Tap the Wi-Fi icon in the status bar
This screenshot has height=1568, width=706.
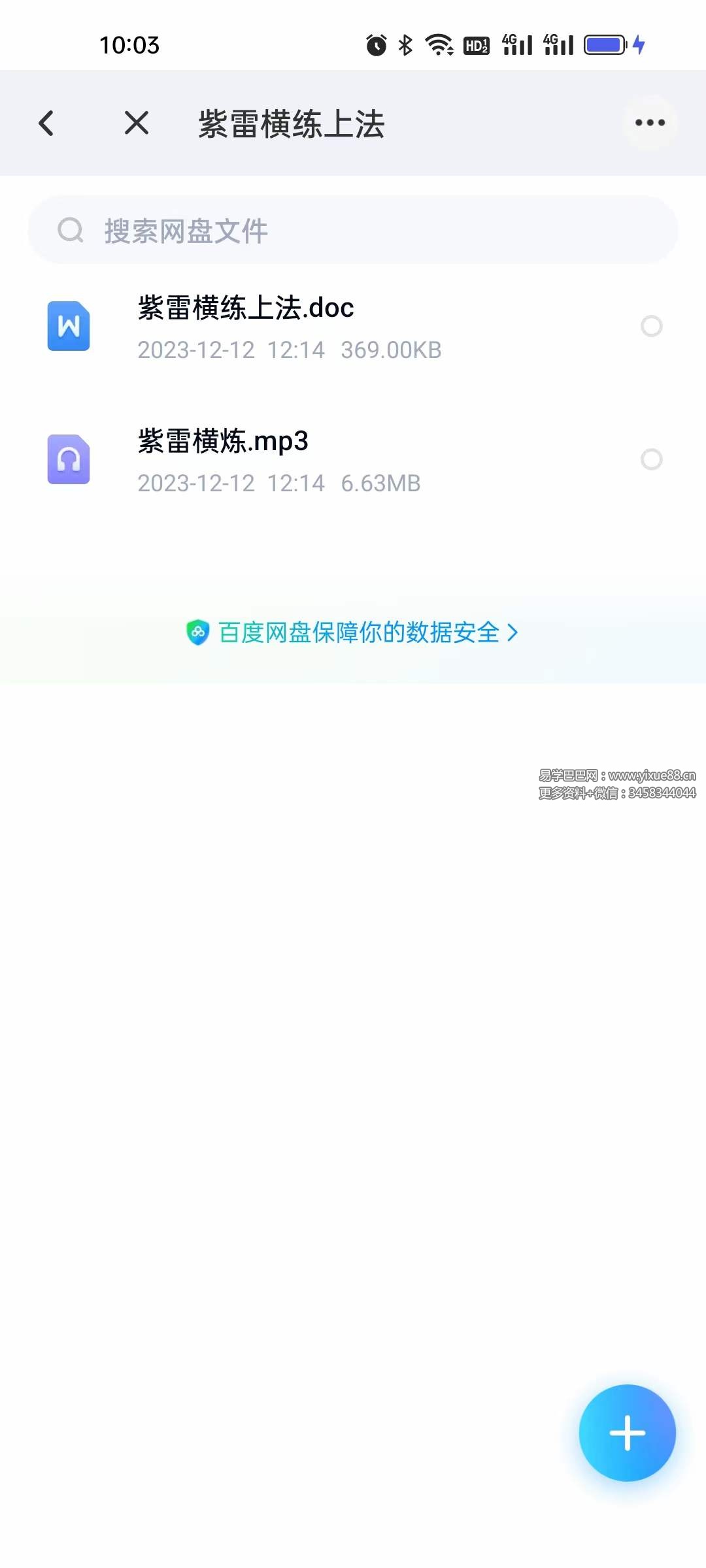coord(439,44)
